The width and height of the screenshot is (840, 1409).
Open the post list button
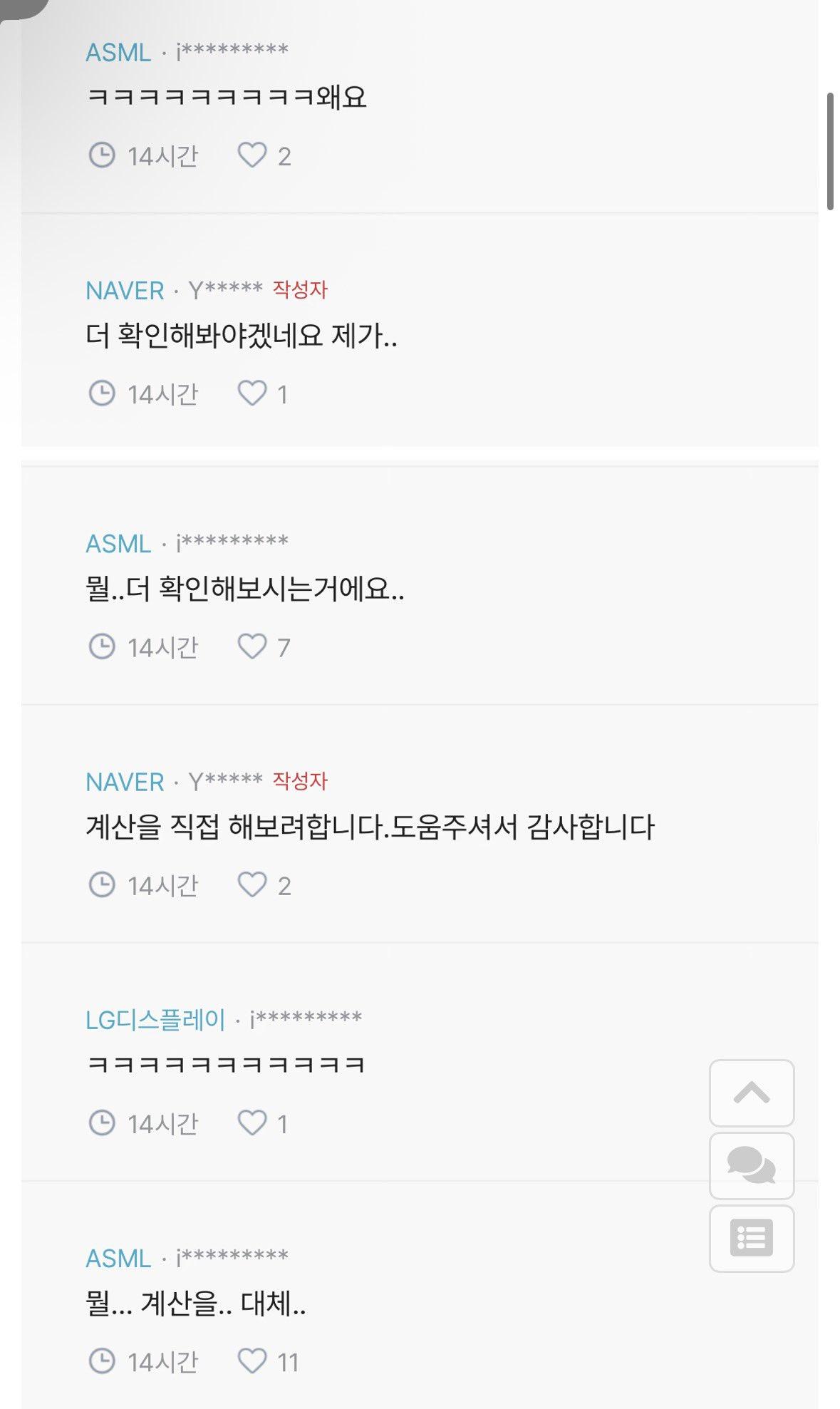752,1239
